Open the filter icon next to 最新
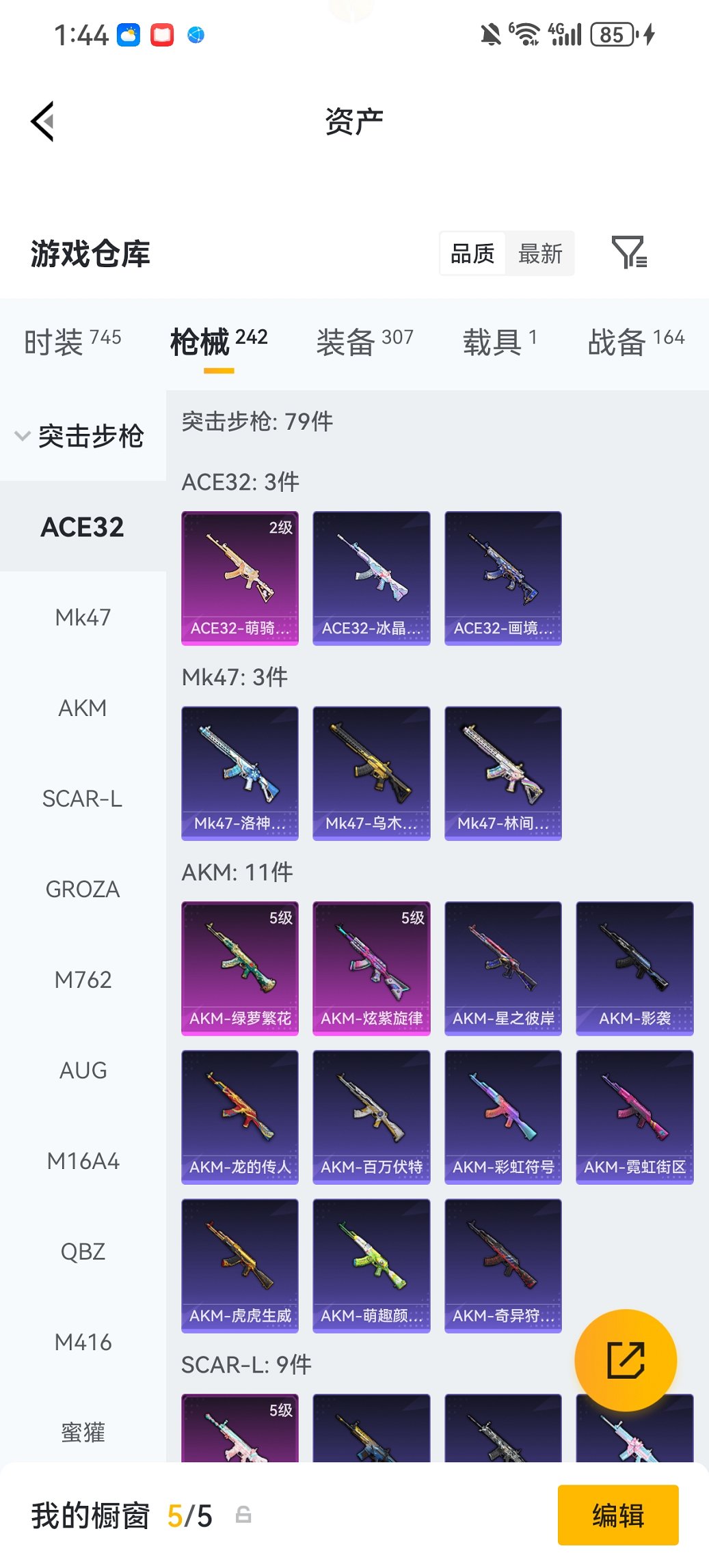 click(628, 253)
